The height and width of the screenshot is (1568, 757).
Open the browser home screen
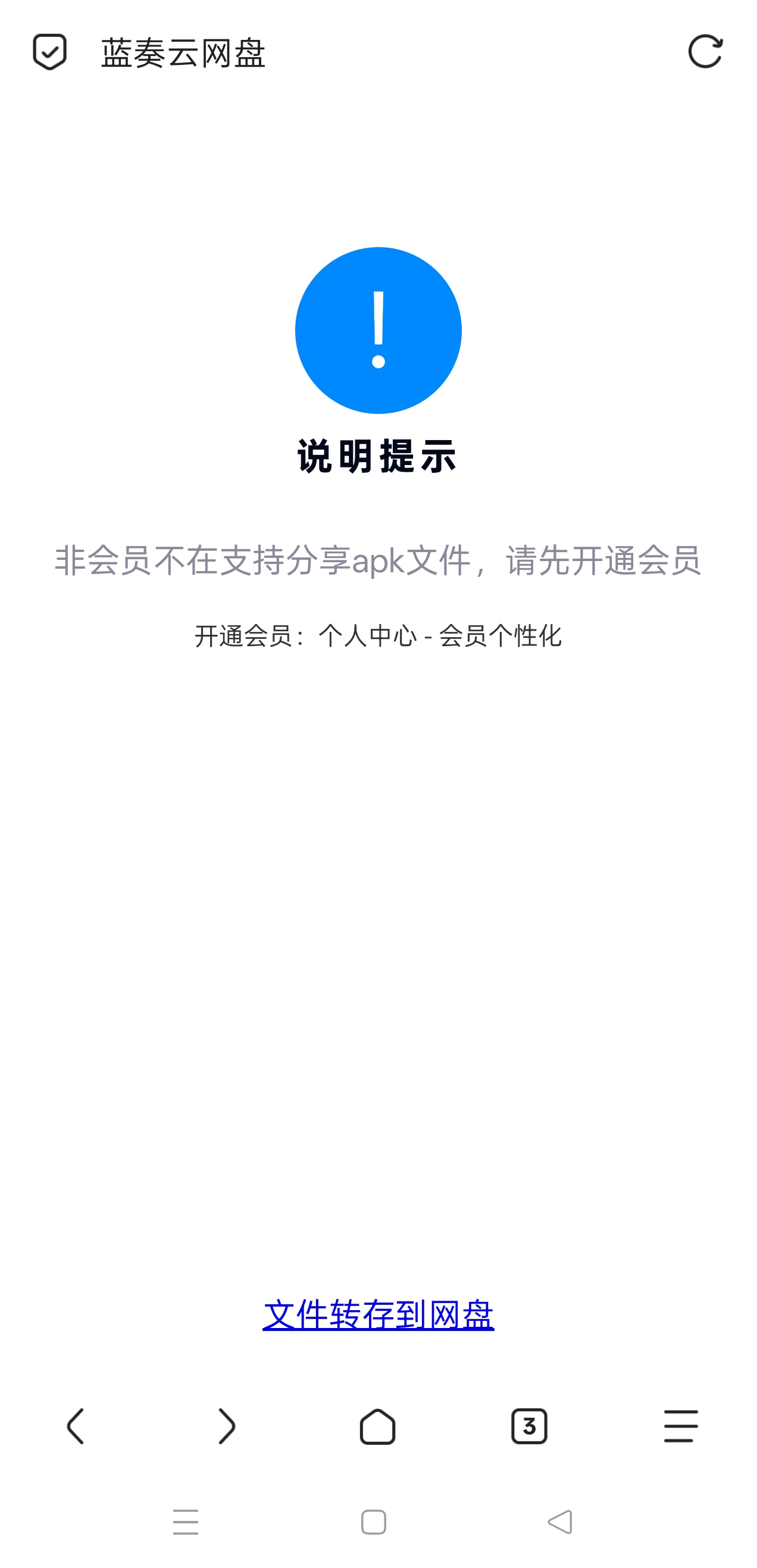[378, 1427]
